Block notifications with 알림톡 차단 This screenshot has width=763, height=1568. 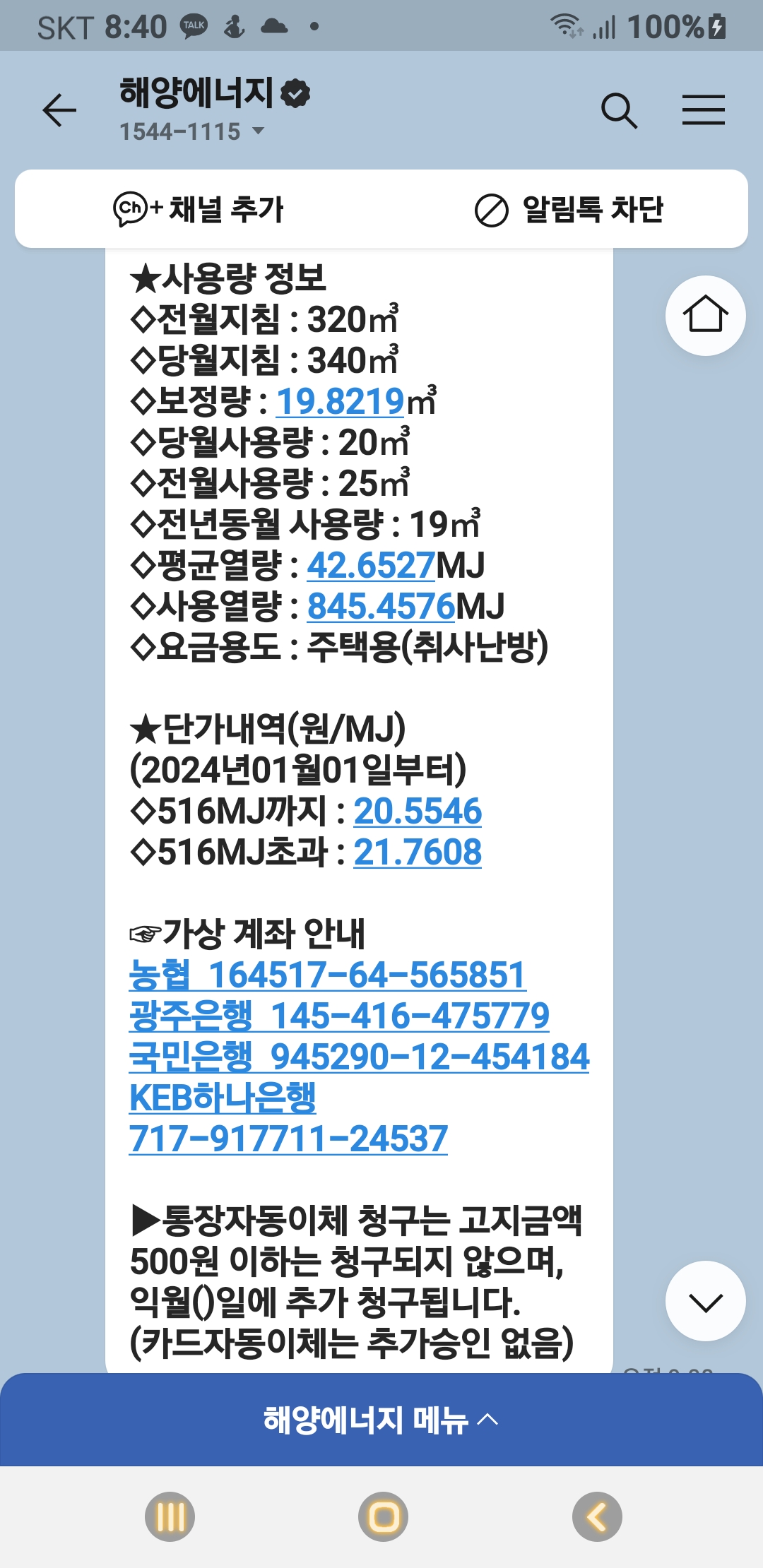tap(569, 209)
